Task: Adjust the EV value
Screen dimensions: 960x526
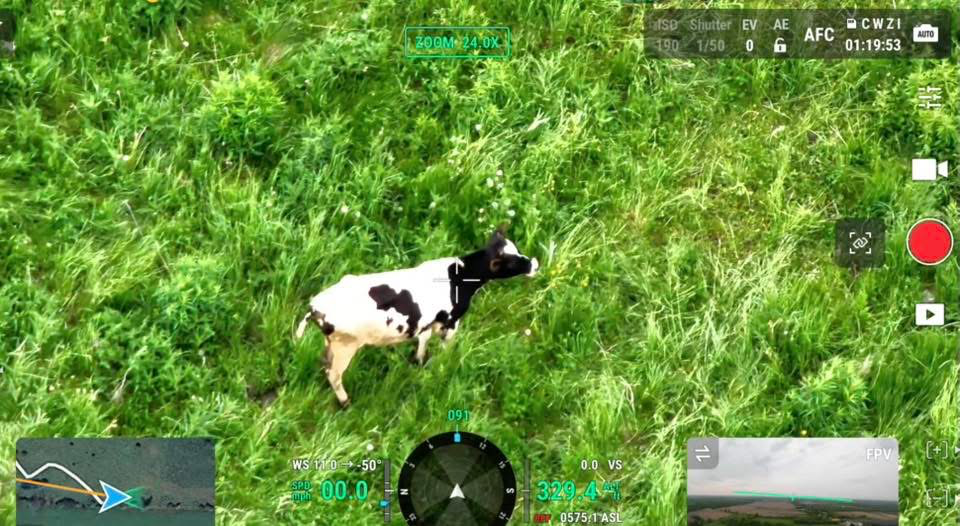Action: (x=749, y=35)
